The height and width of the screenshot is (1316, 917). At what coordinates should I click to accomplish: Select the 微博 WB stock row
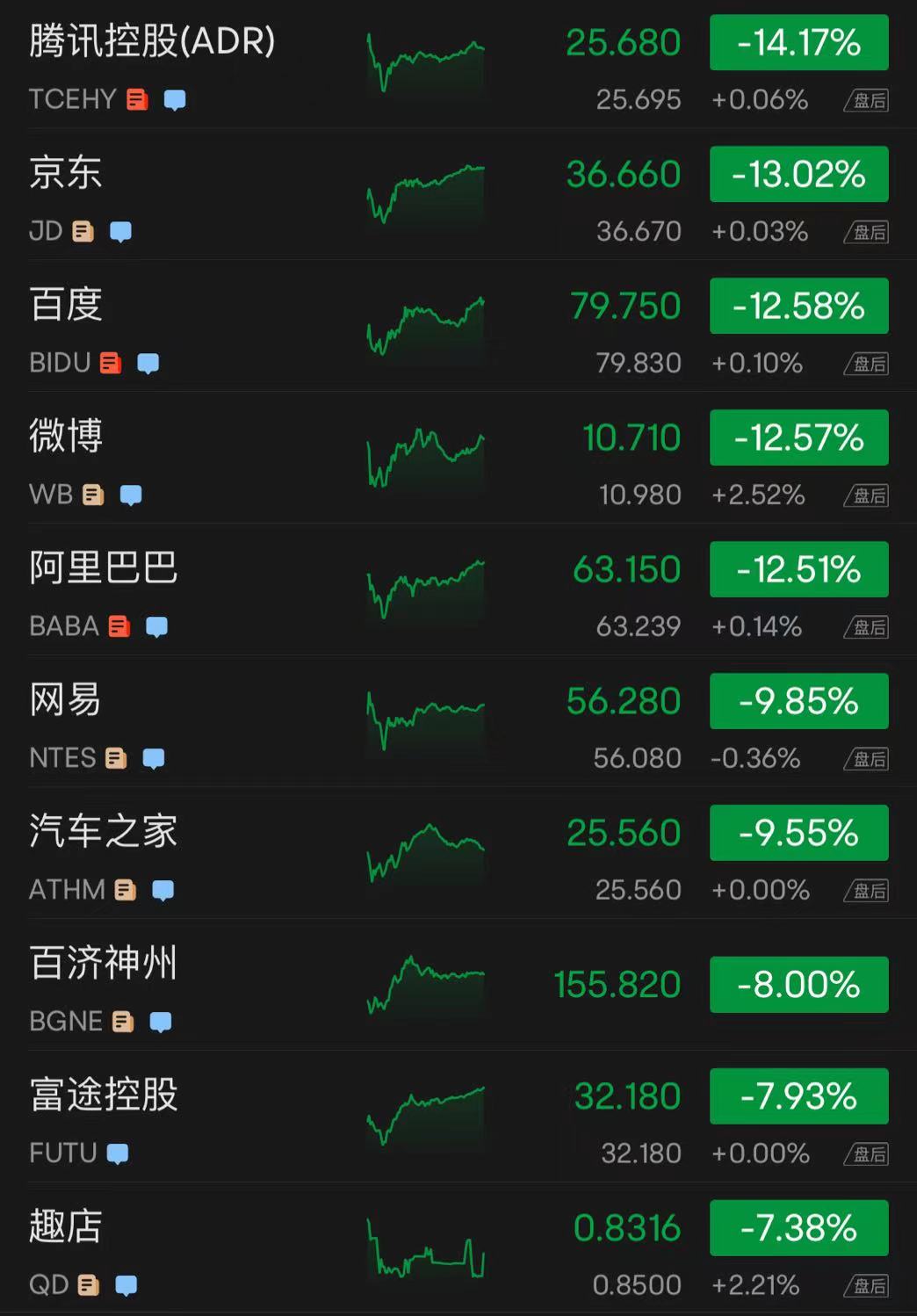[66, 437]
